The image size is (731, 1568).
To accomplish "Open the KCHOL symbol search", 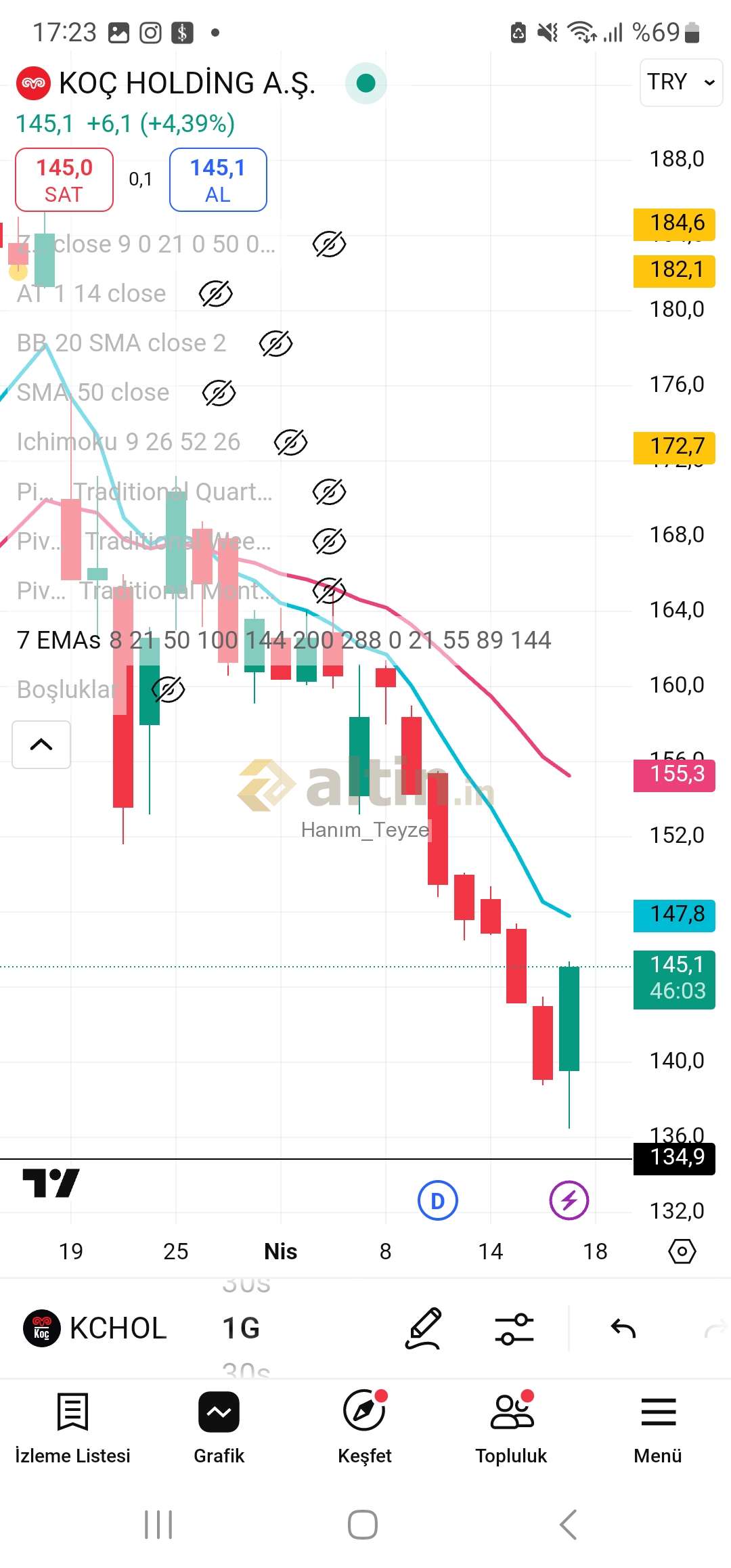I will point(95,1328).
